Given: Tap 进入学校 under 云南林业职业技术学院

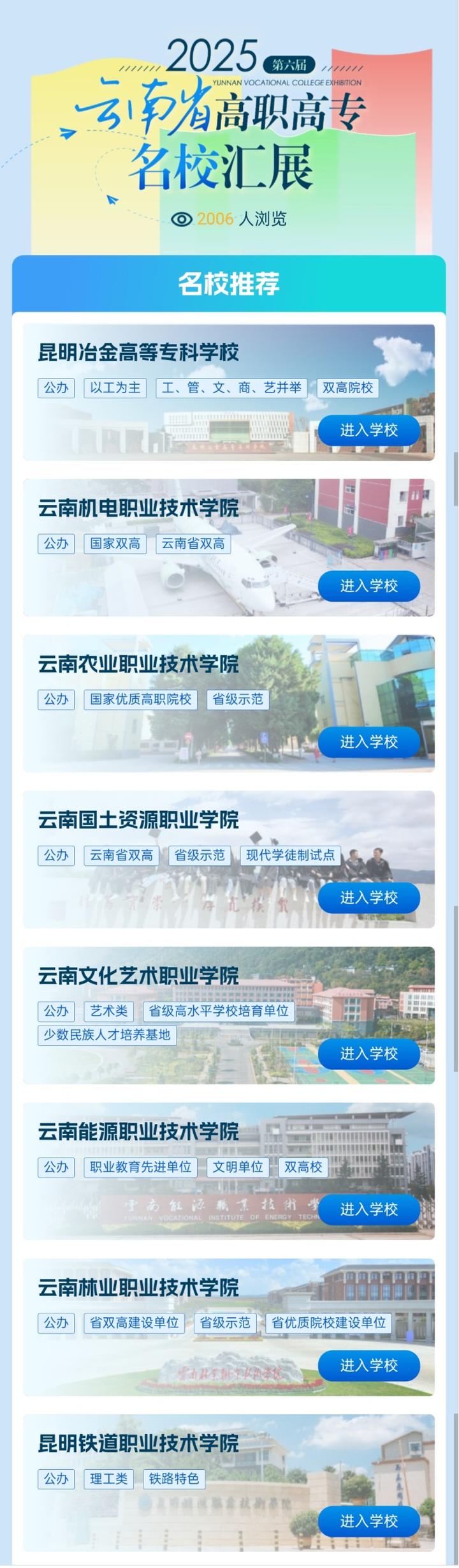Looking at the screenshot, I should (369, 1365).
